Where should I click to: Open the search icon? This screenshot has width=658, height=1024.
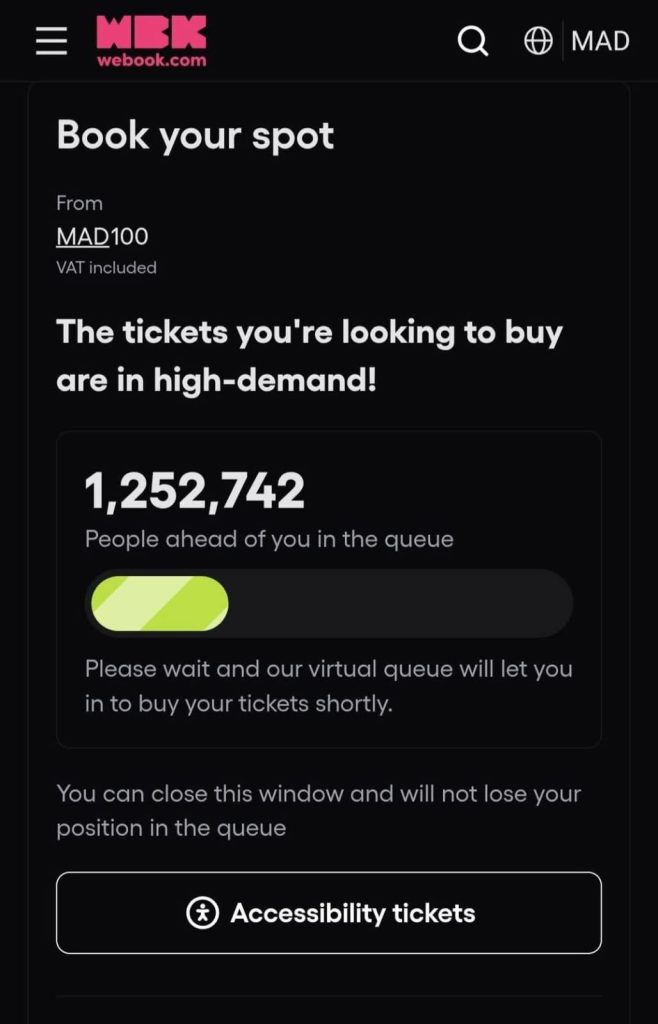(472, 41)
